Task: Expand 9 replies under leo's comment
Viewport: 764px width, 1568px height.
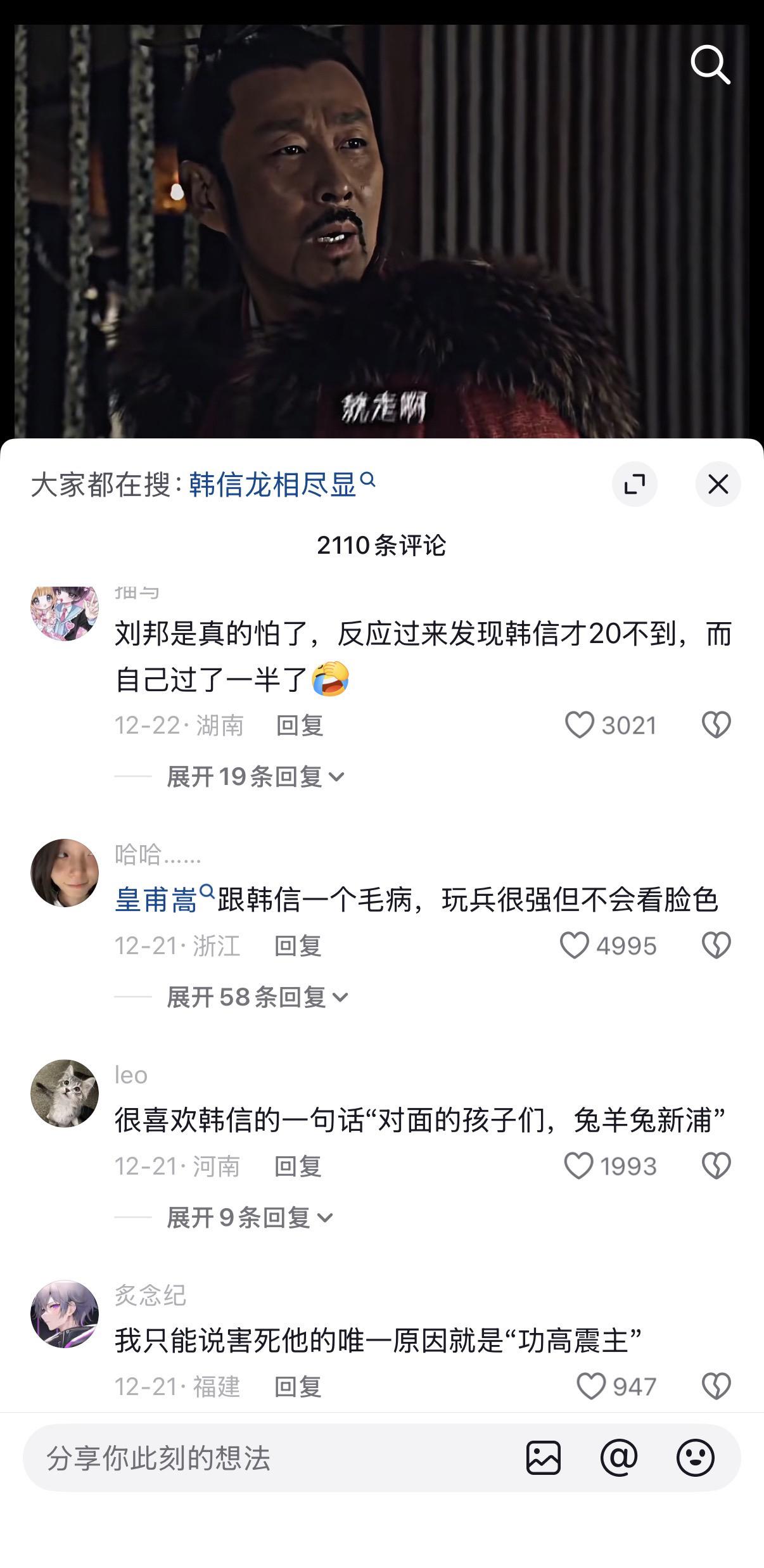Action: click(247, 1216)
